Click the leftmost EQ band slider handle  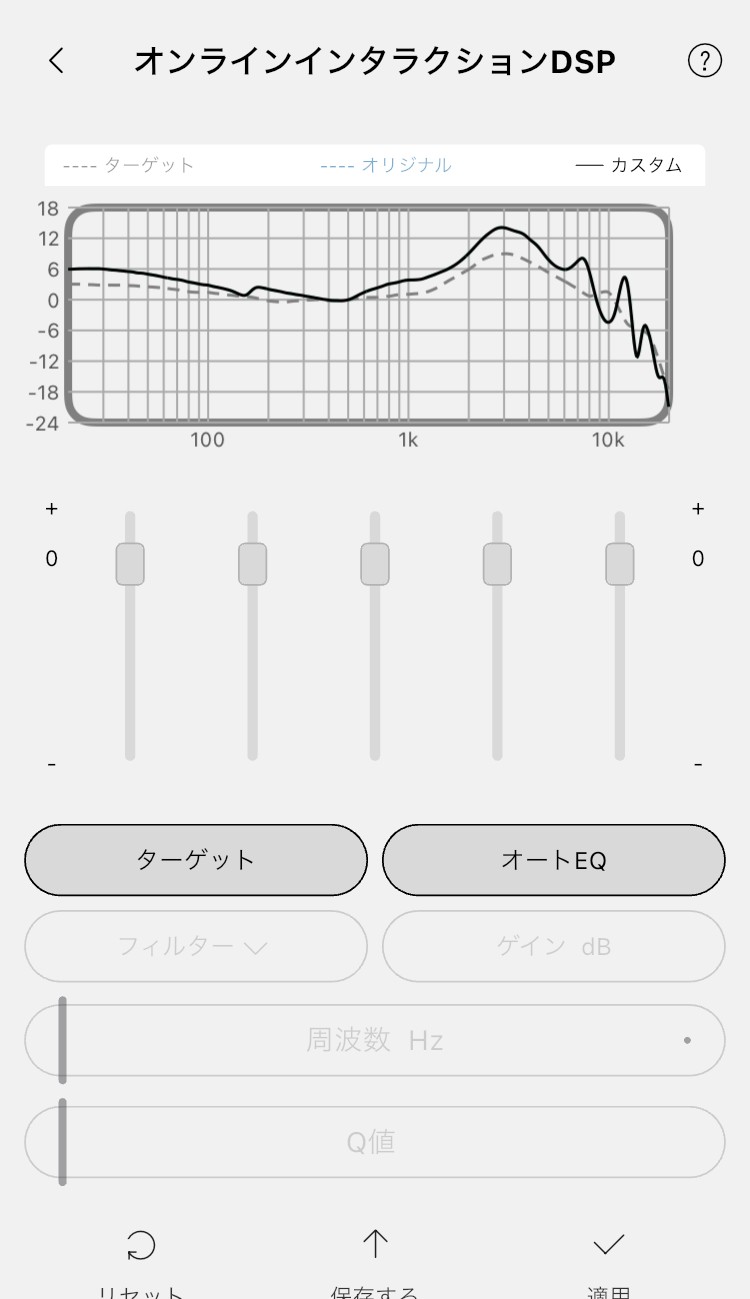(129, 562)
